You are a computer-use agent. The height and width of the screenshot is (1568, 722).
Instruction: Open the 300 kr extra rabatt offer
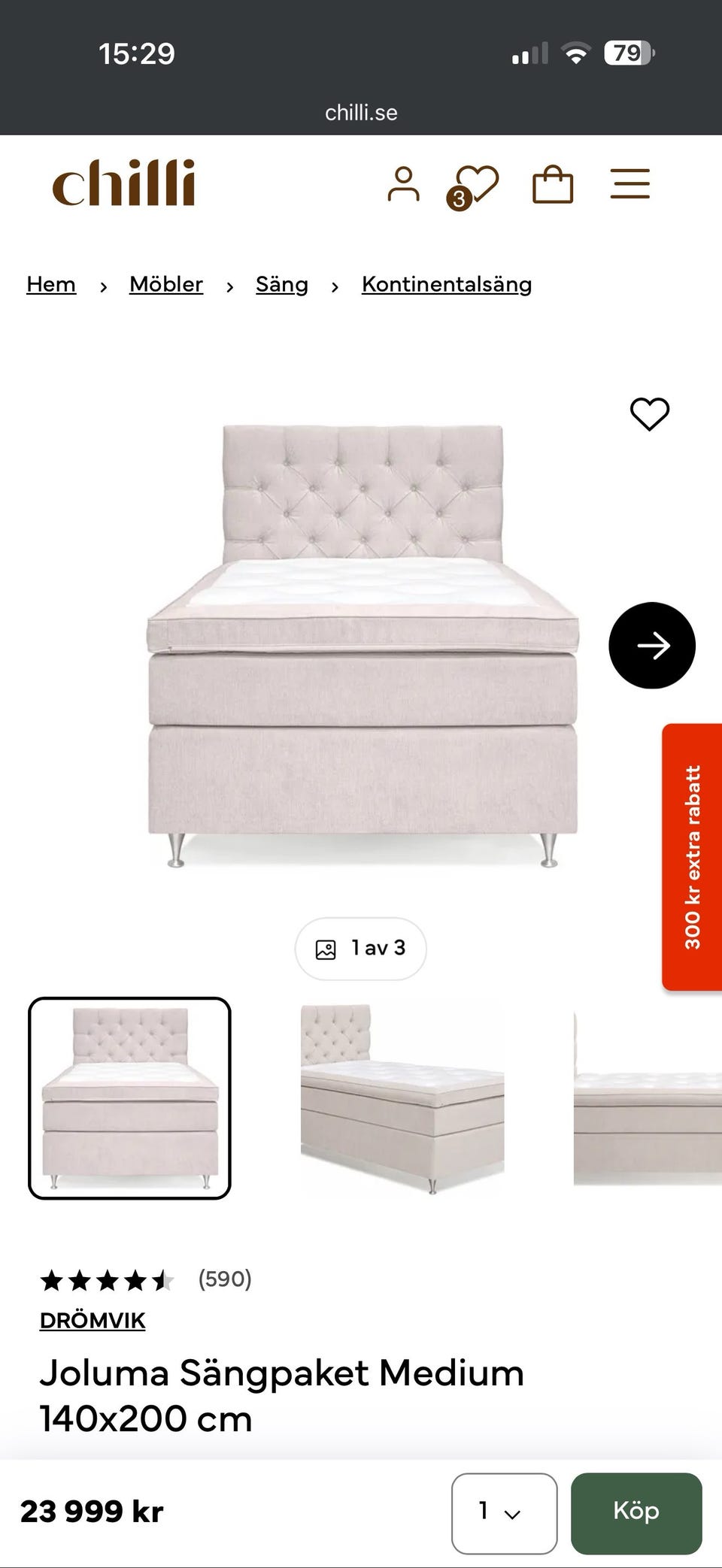coord(692,857)
